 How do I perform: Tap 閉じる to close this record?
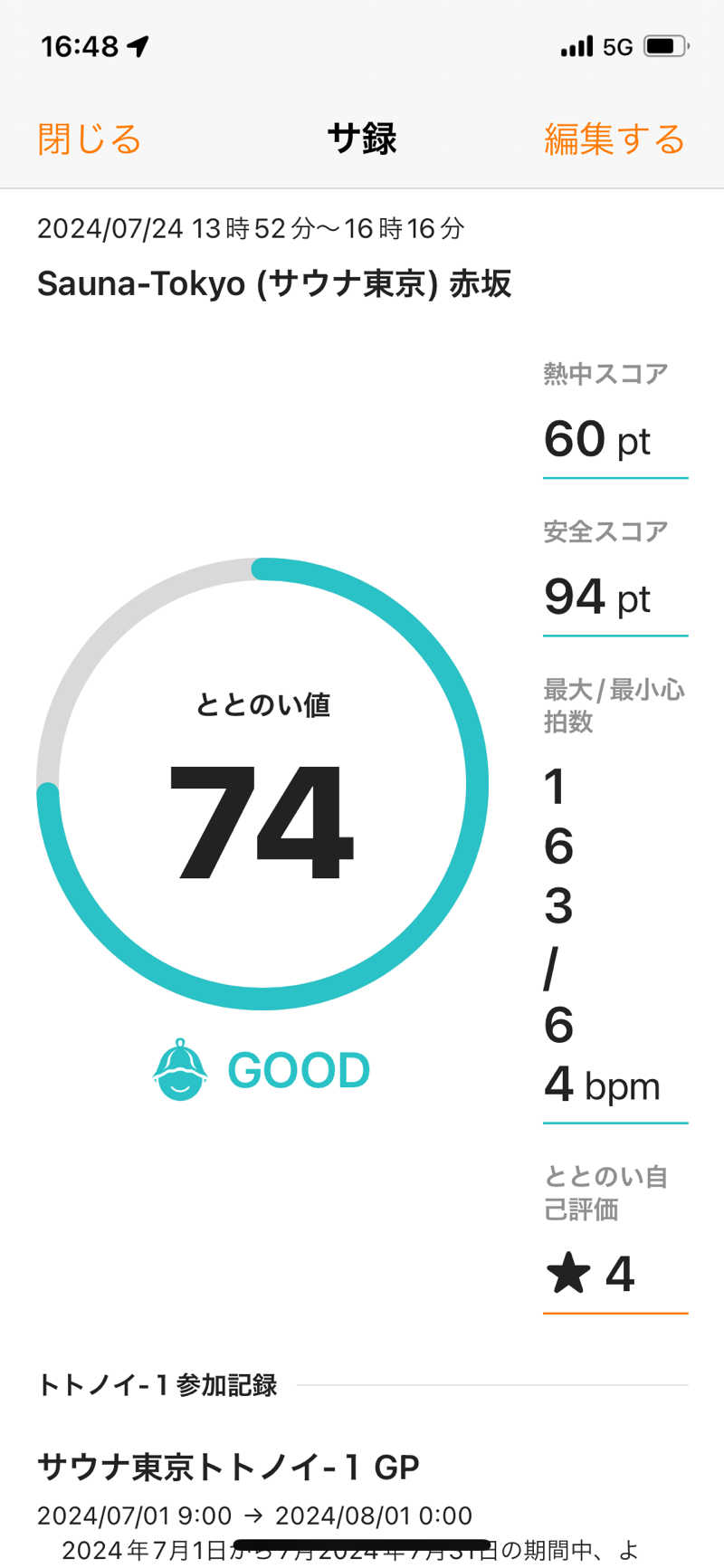point(90,139)
